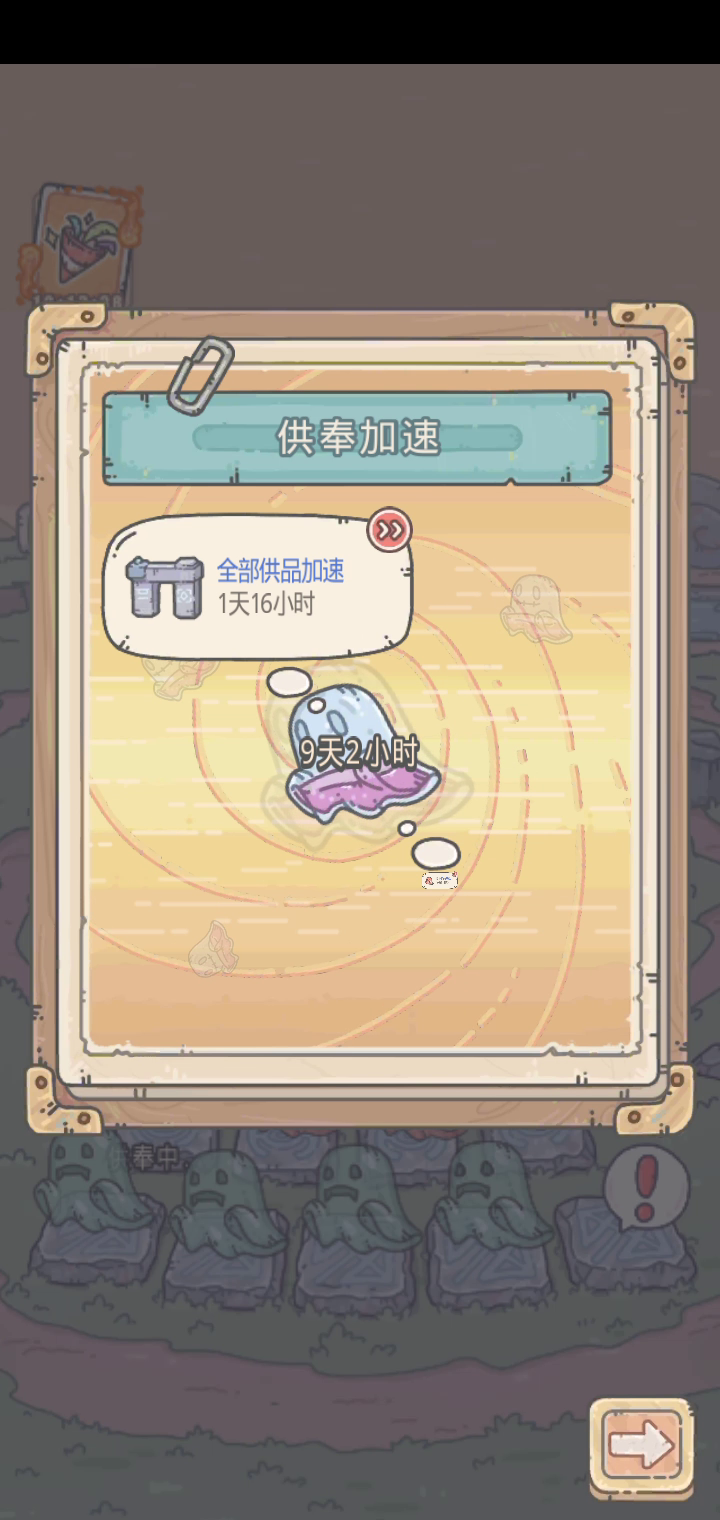Tap the fast-forward icon on 全部供品加速
The image size is (720, 1520).
click(x=389, y=530)
